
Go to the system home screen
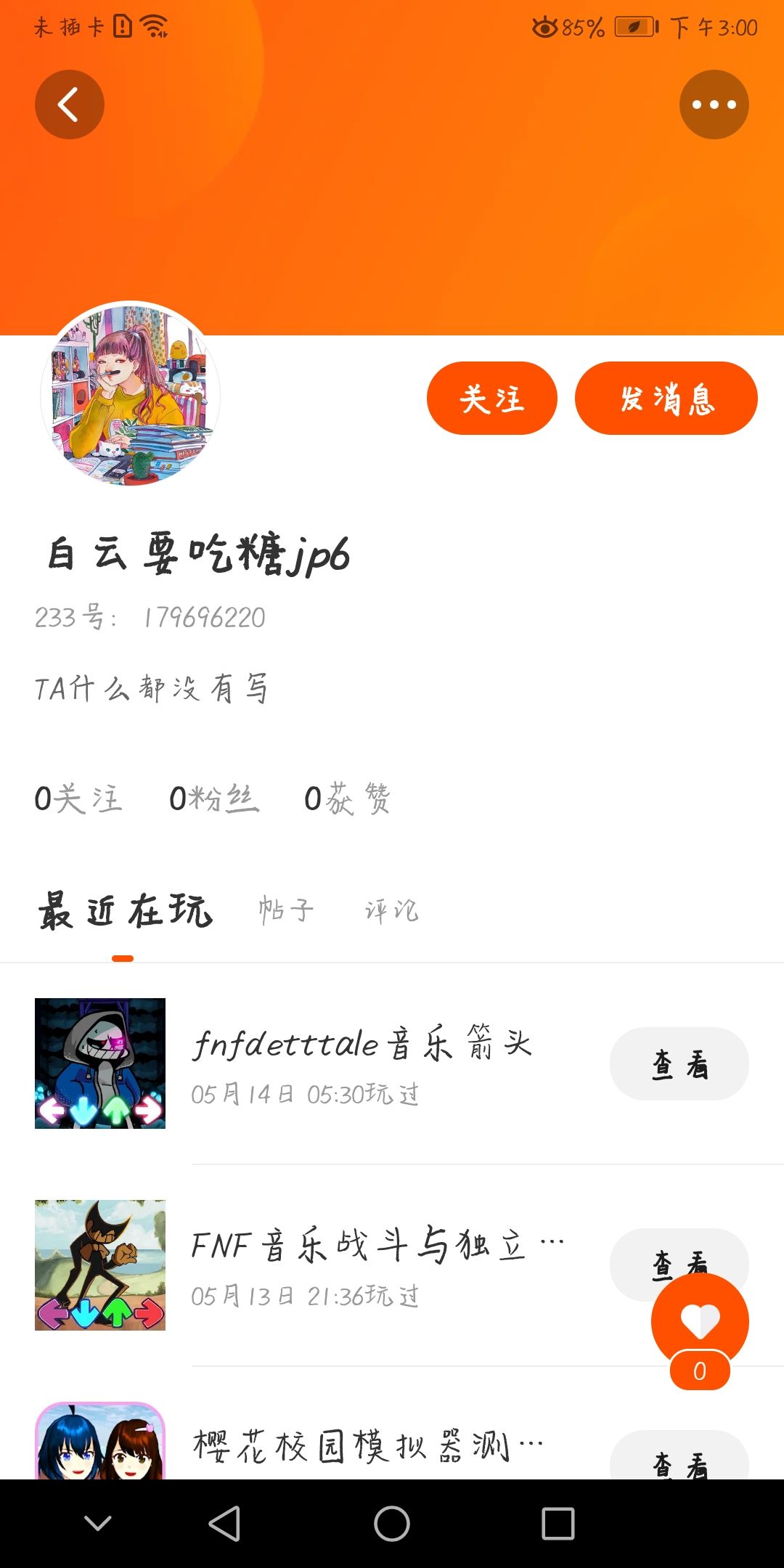[392, 1523]
